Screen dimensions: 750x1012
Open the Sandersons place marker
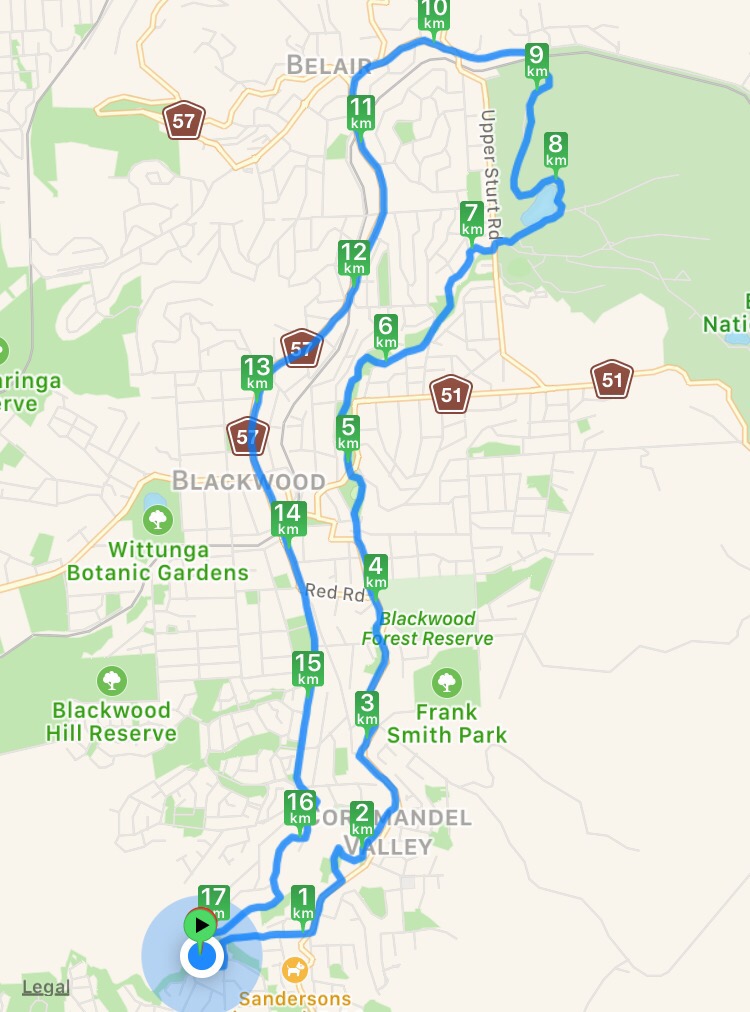[294, 969]
